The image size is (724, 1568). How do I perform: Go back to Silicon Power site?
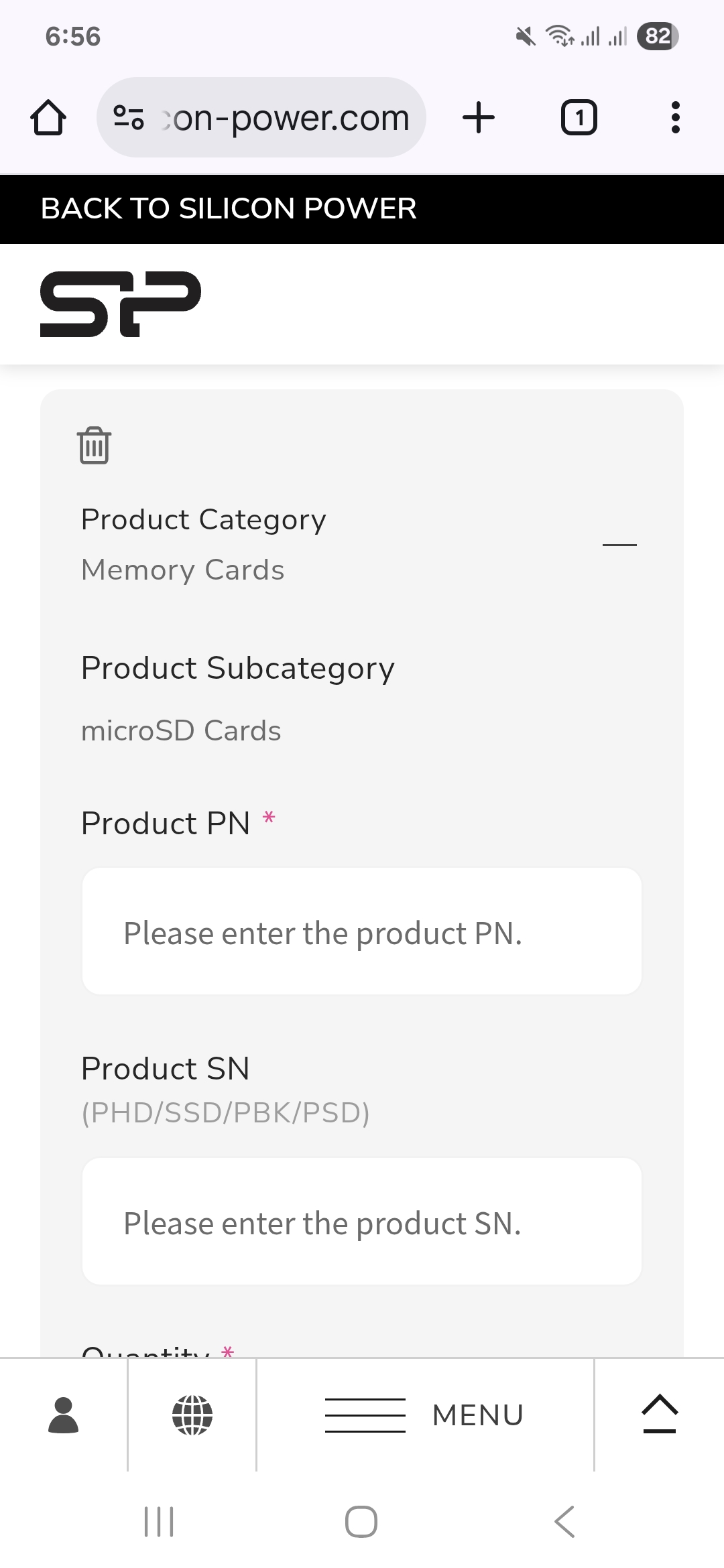pyautogui.click(x=229, y=208)
